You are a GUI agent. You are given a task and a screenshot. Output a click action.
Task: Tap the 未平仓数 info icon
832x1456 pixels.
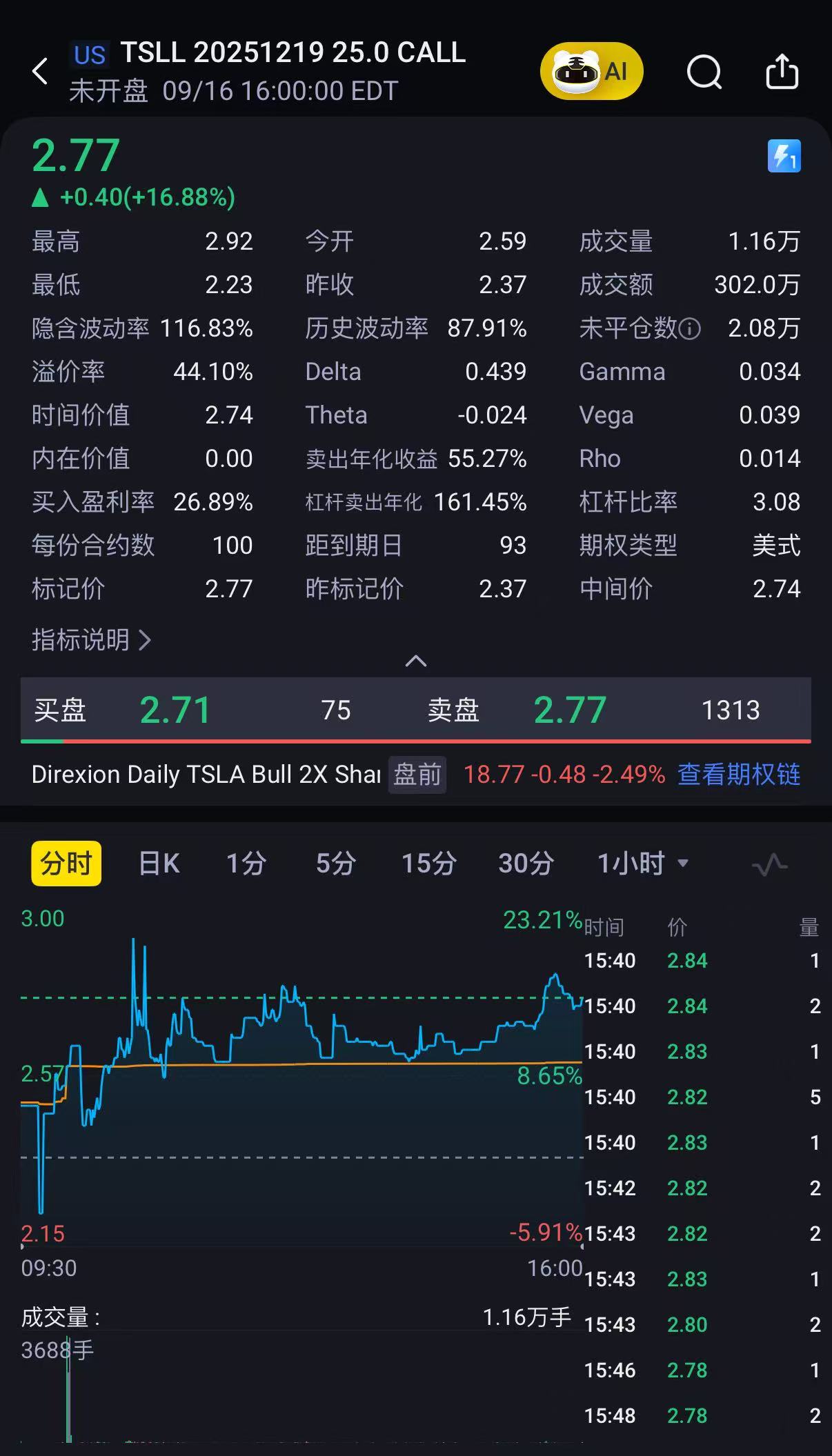click(x=690, y=329)
